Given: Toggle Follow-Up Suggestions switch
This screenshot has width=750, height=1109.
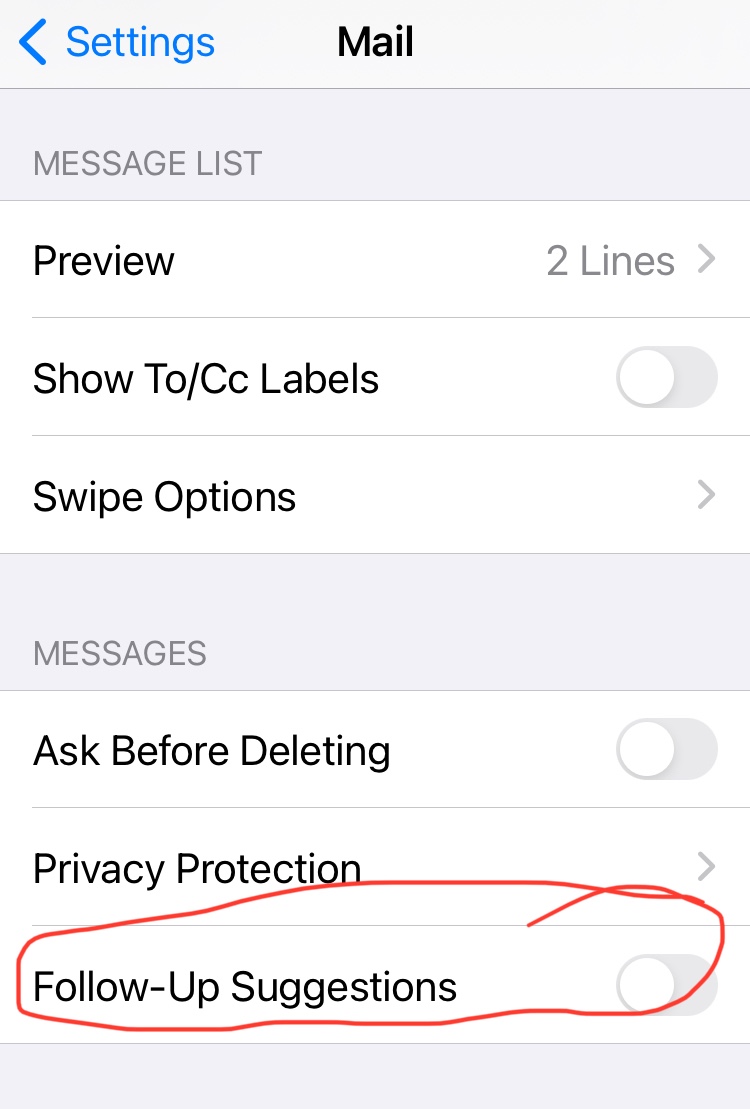Looking at the screenshot, I should click(x=667, y=985).
